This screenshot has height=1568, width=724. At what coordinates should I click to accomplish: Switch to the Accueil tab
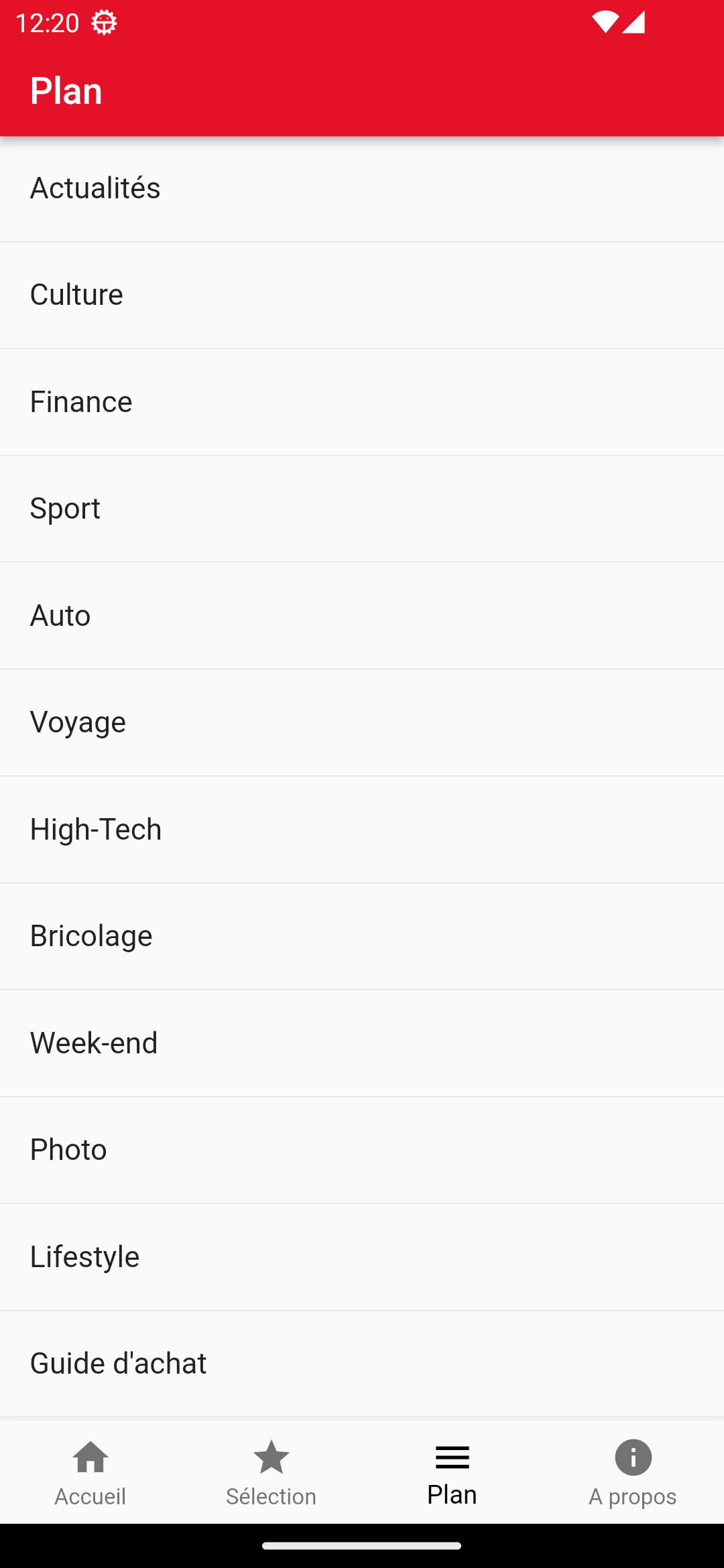[90, 1473]
